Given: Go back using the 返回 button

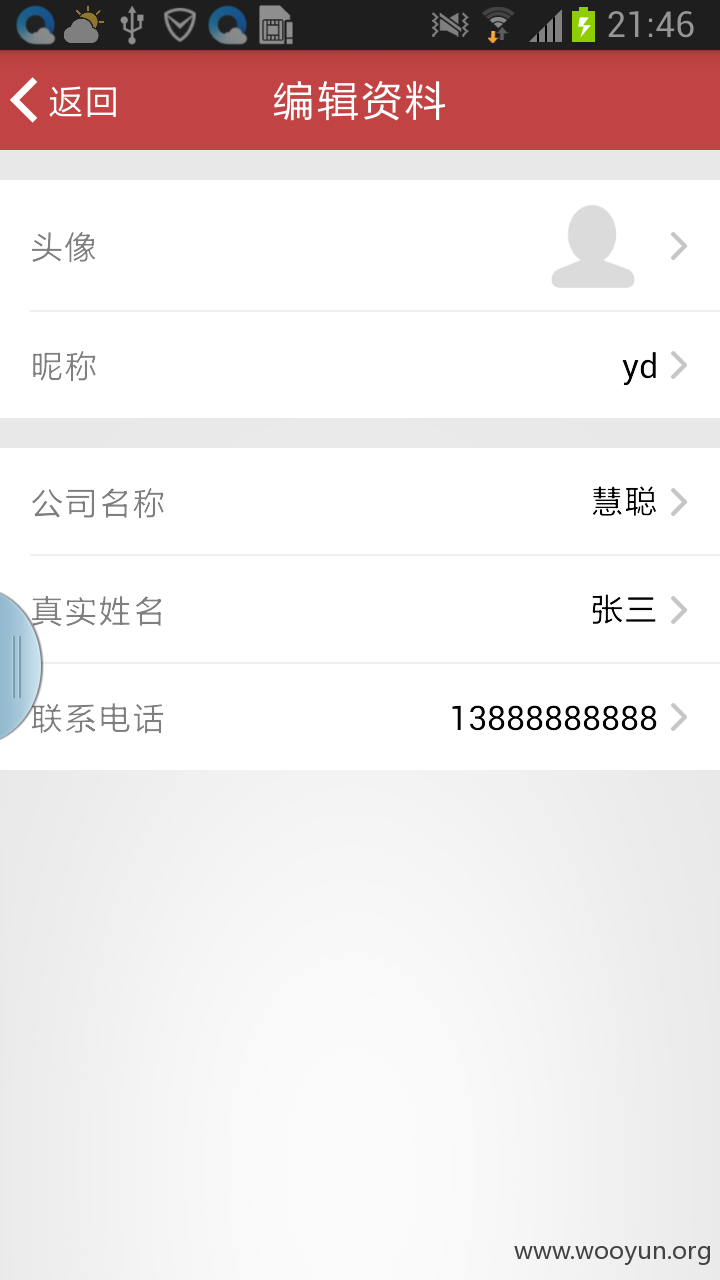Looking at the screenshot, I should click(x=64, y=101).
